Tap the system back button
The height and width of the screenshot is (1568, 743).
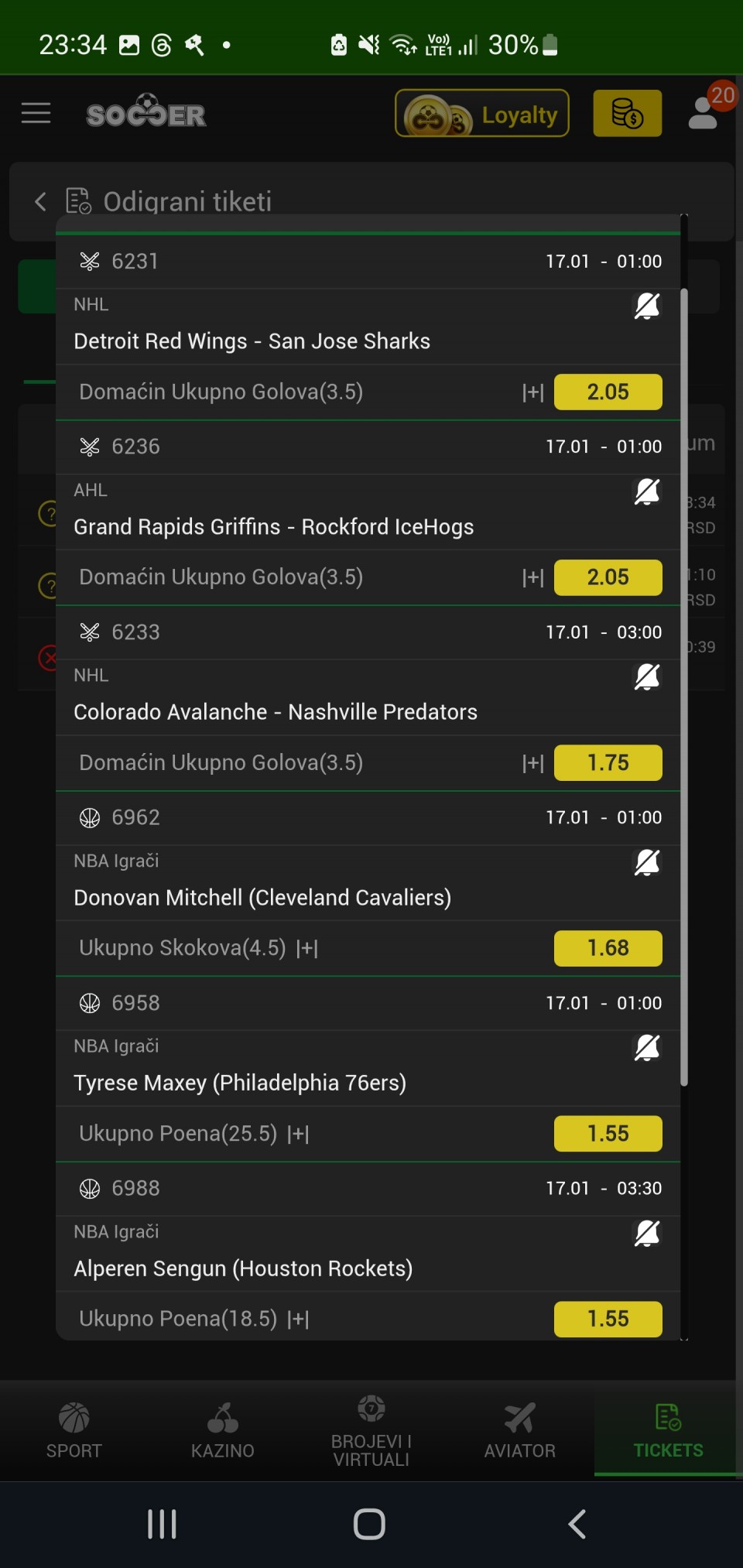tap(577, 1525)
